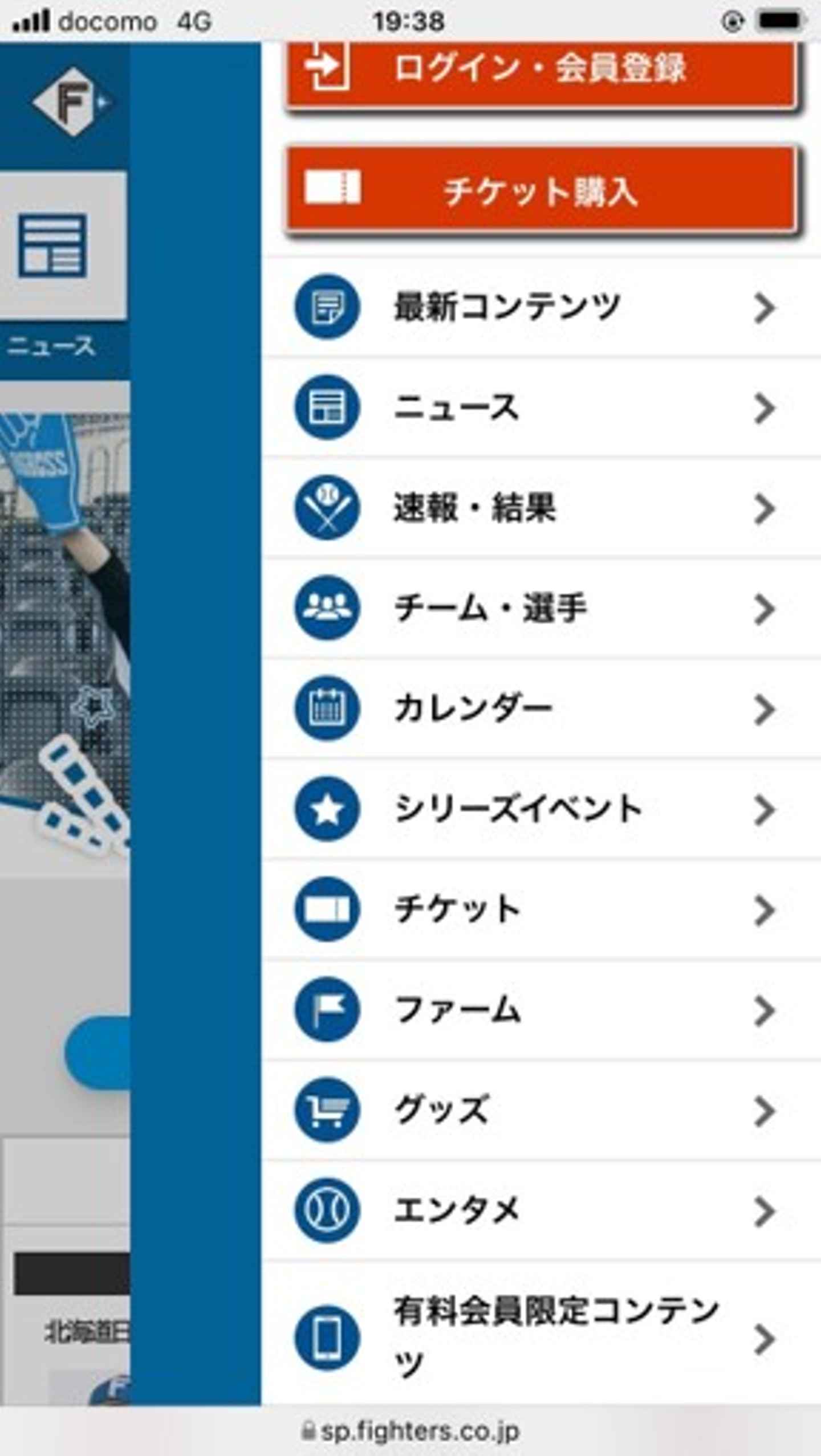Open the チケット menu row
Image resolution: width=821 pixels, height=1456 pixels.
pyautogui.click(x=540, y=910)
